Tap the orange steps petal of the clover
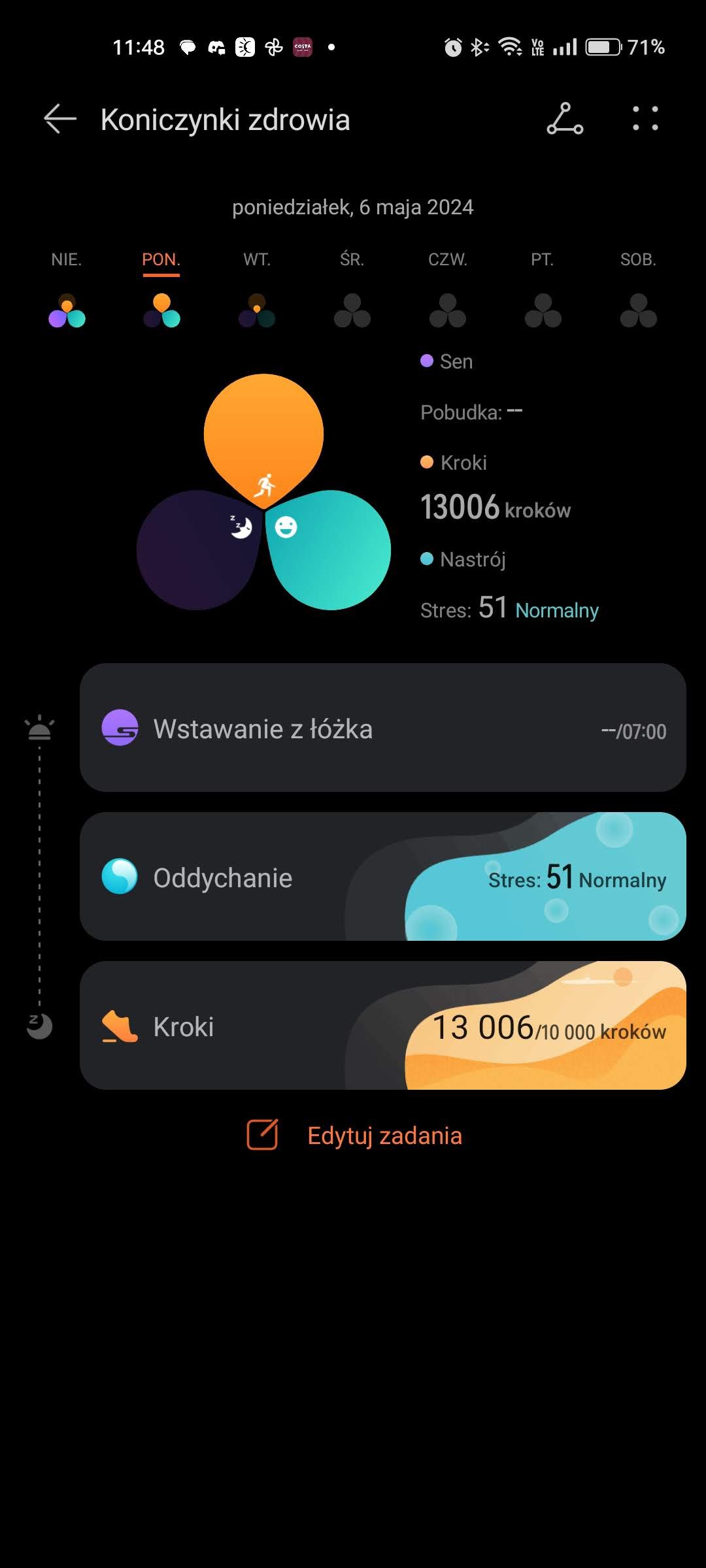 pos(263,428)
